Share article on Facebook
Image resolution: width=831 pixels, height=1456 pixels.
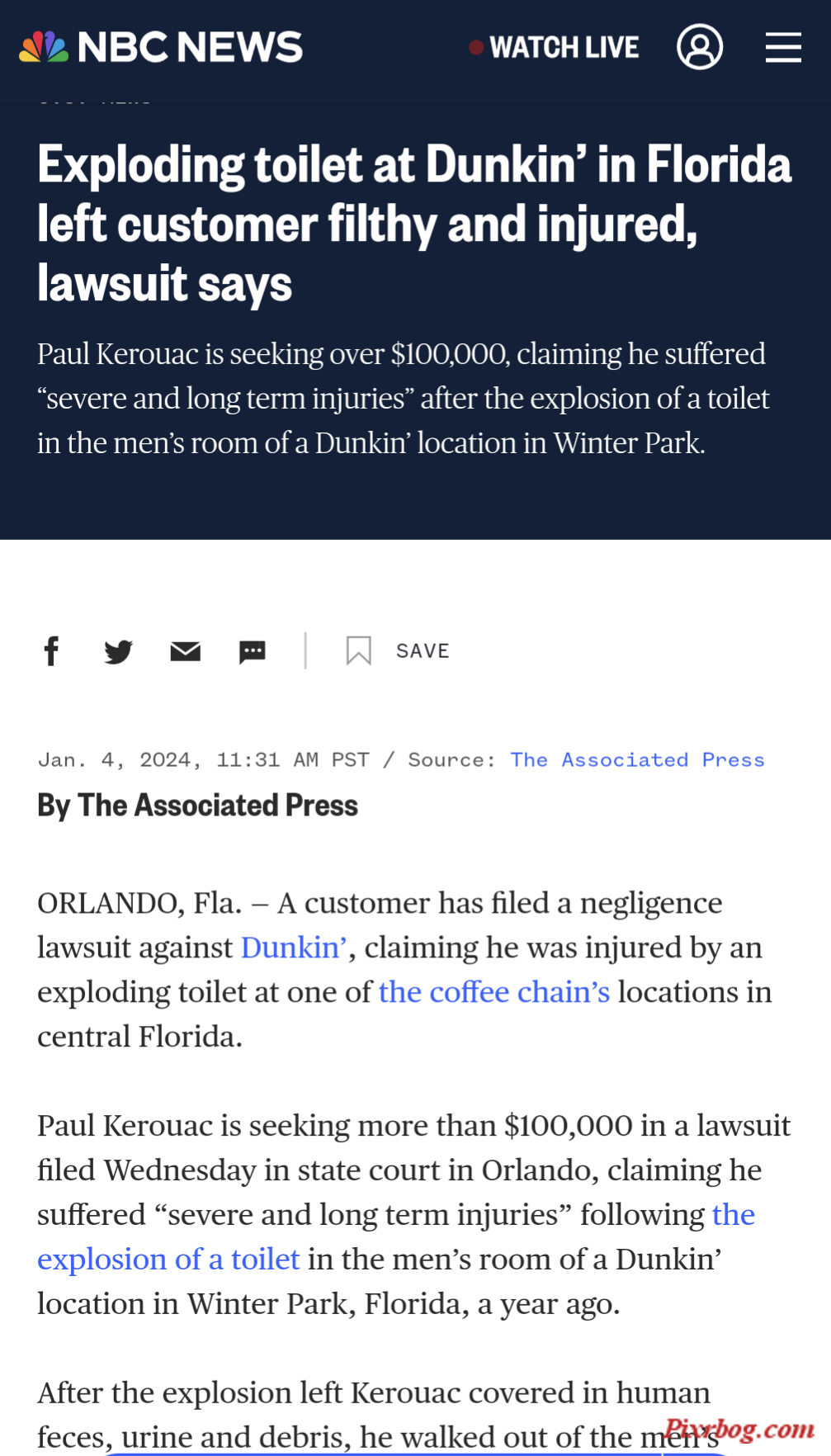(x=51, y=651)
